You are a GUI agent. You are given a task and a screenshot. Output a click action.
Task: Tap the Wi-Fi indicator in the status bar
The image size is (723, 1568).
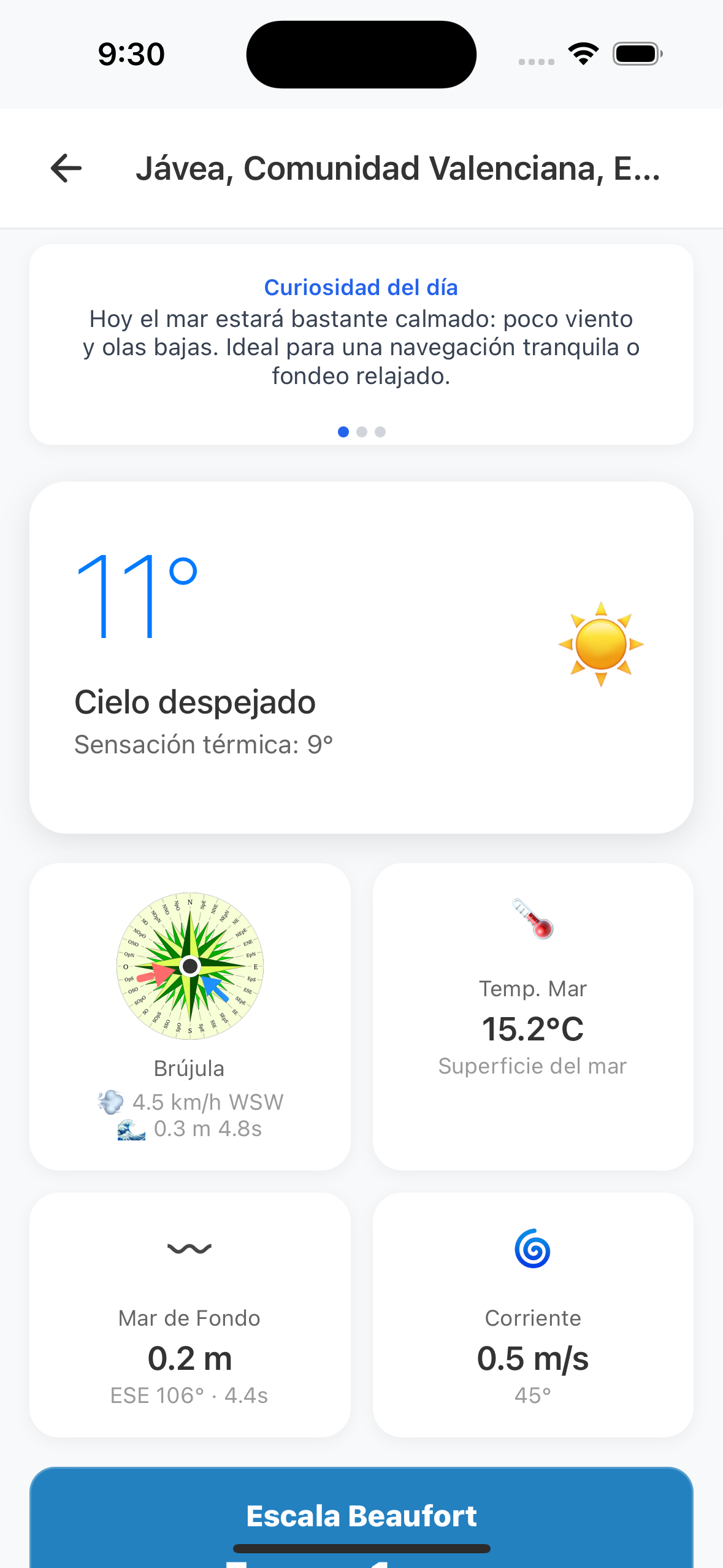[582, 54]
